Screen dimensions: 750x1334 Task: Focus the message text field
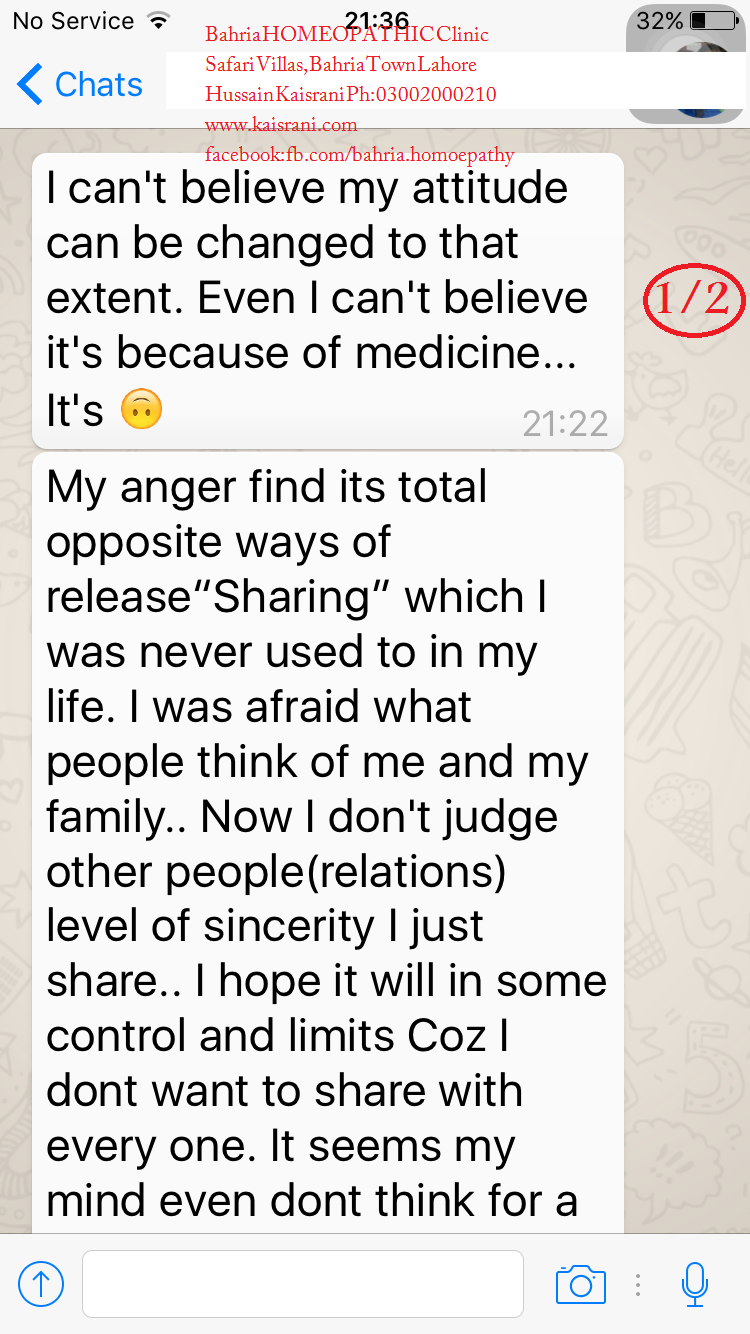tap(303, 1284)
